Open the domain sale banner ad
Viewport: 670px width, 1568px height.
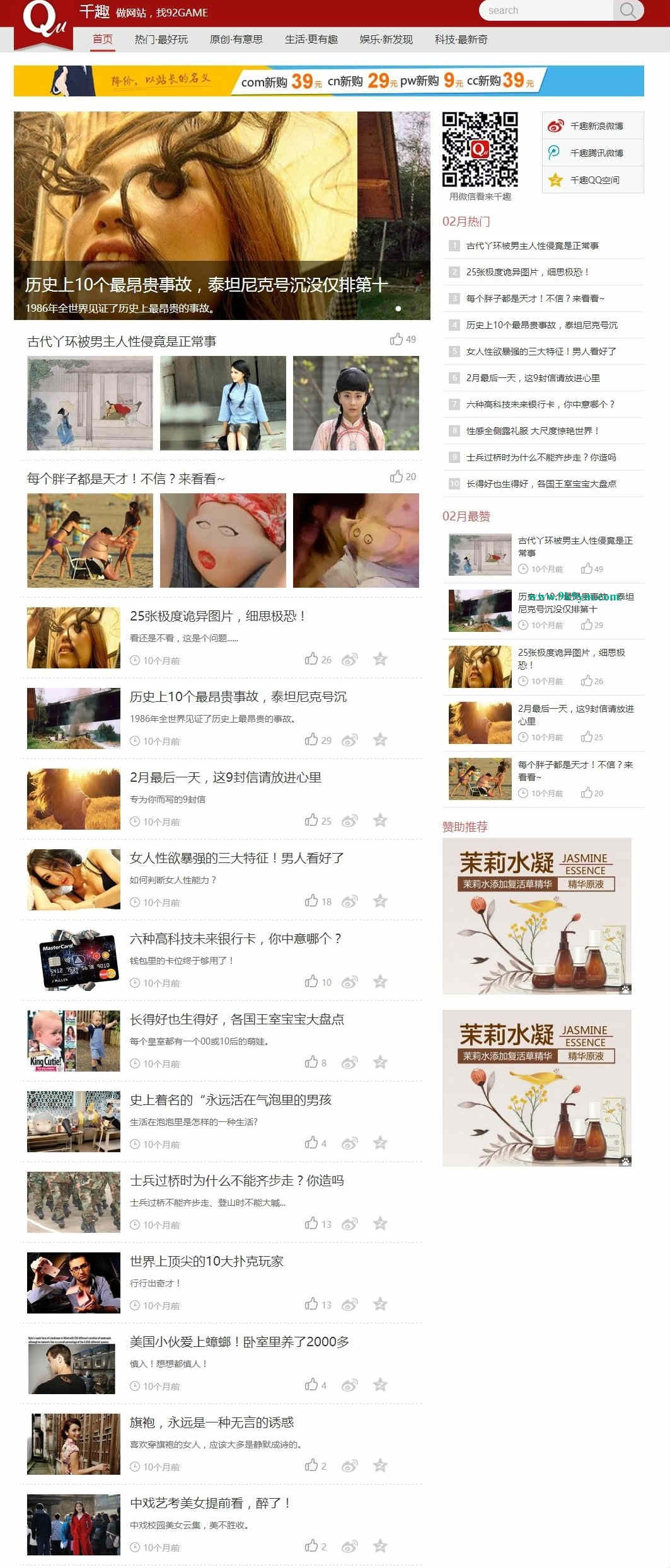pyautogui.click(x=328, y=81)
